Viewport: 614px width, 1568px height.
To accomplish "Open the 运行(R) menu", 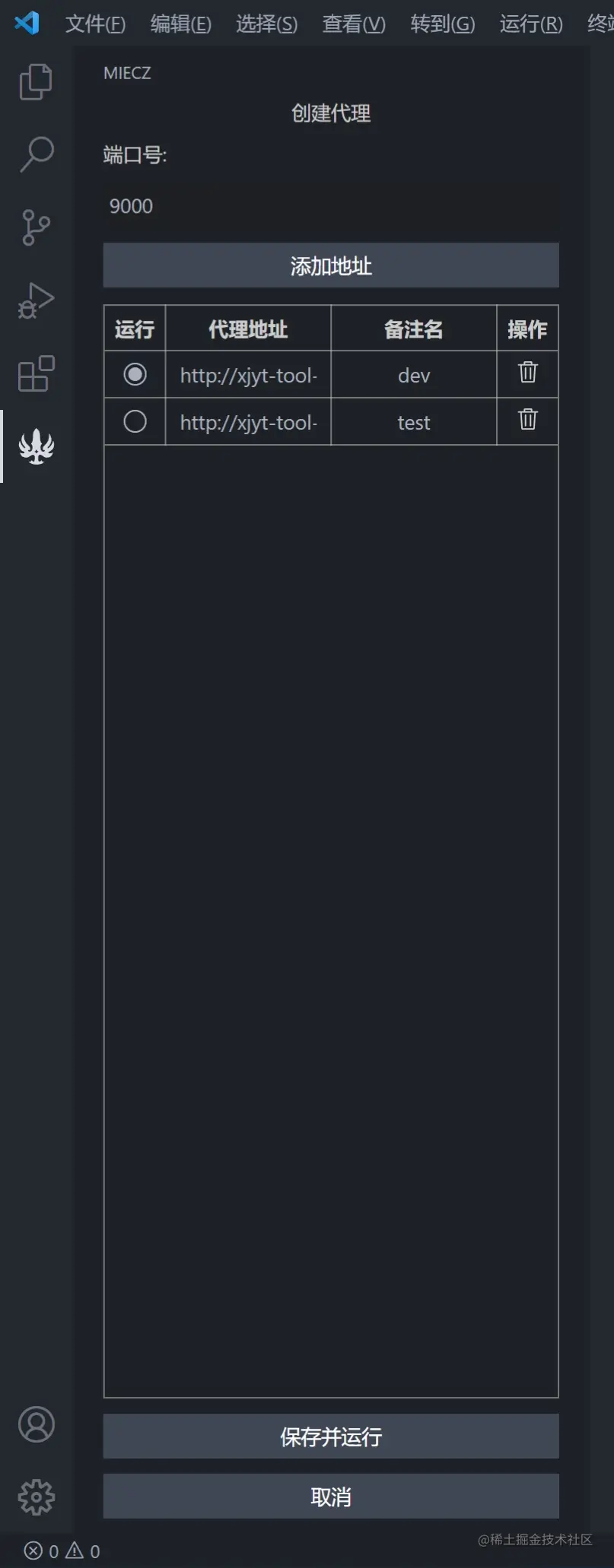I will pyautogui.click(x=531, y=24).
